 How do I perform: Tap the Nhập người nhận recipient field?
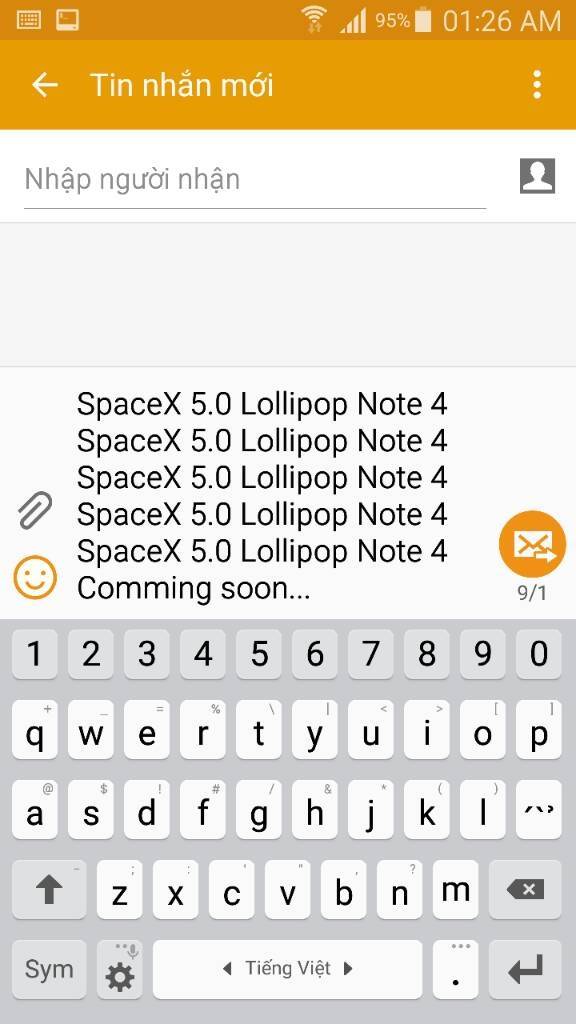coord(255,180)
